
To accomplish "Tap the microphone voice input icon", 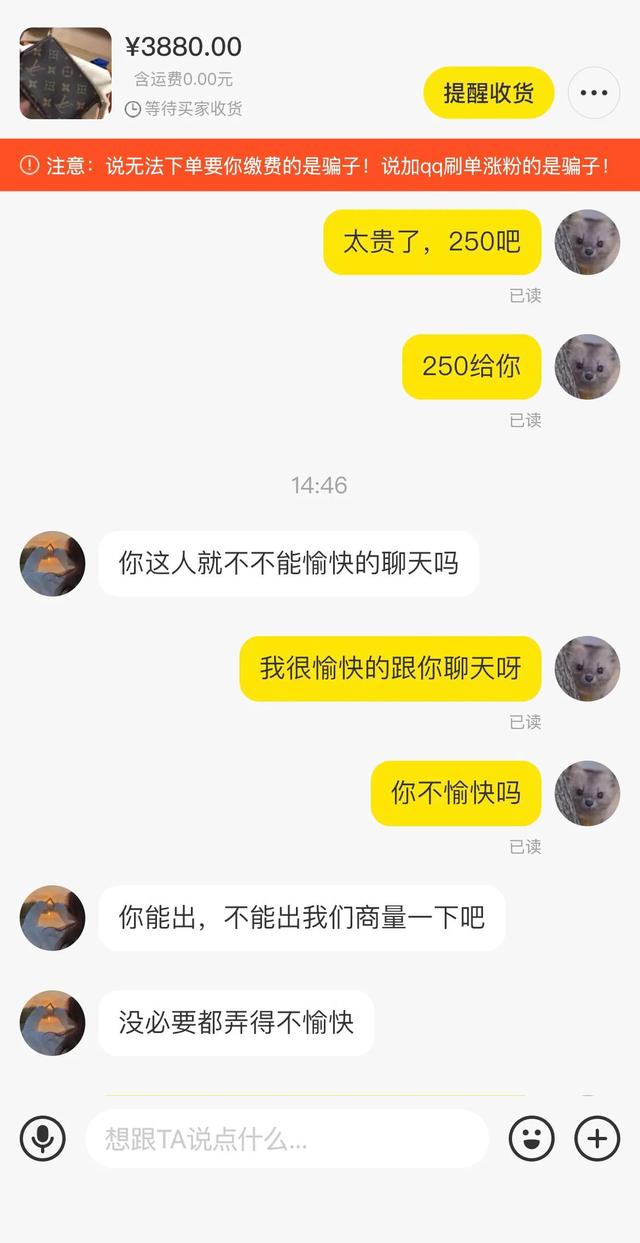I will [43, 1138].
